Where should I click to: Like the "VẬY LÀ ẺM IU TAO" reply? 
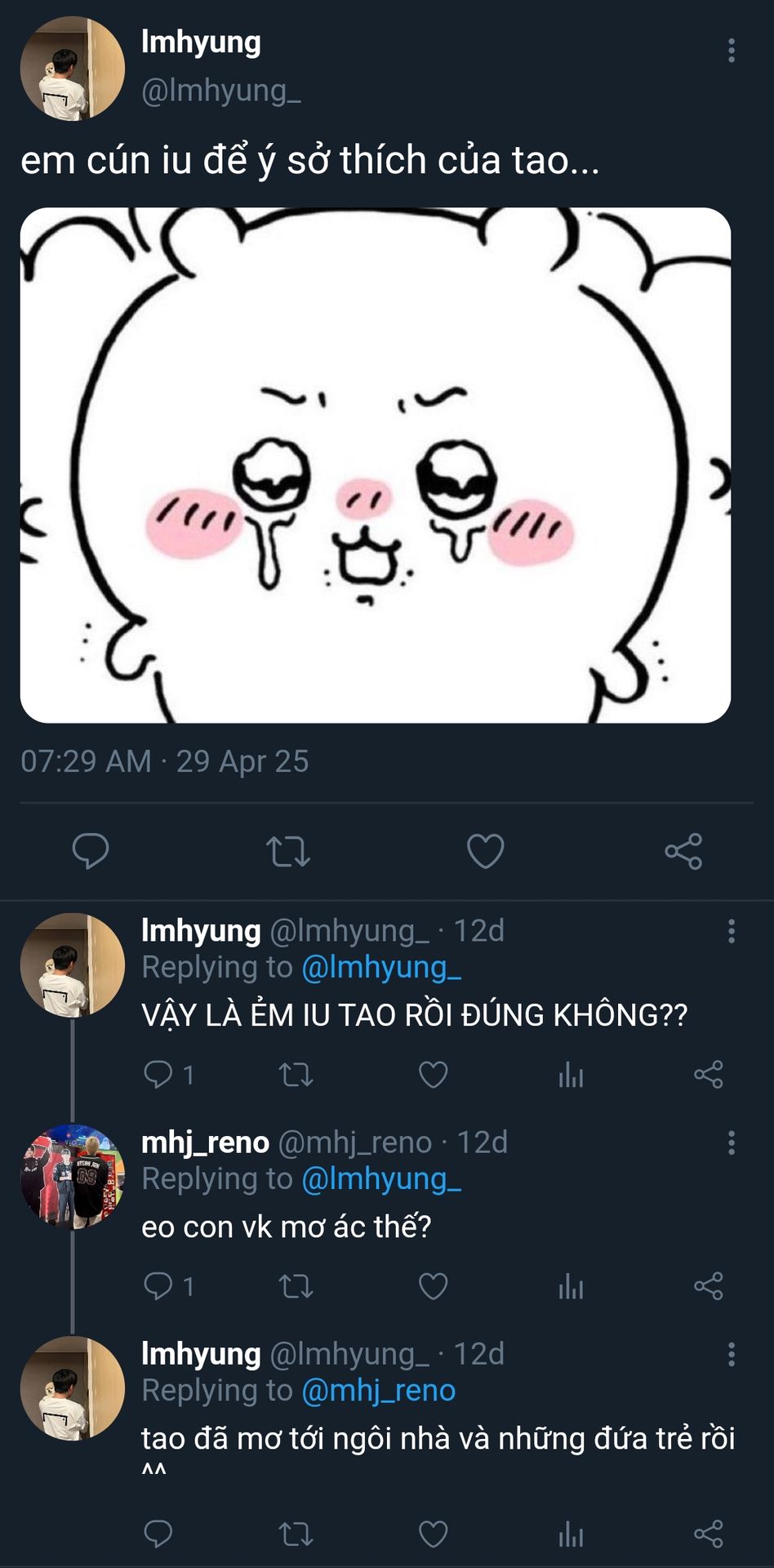click(x=434, y=1075)
